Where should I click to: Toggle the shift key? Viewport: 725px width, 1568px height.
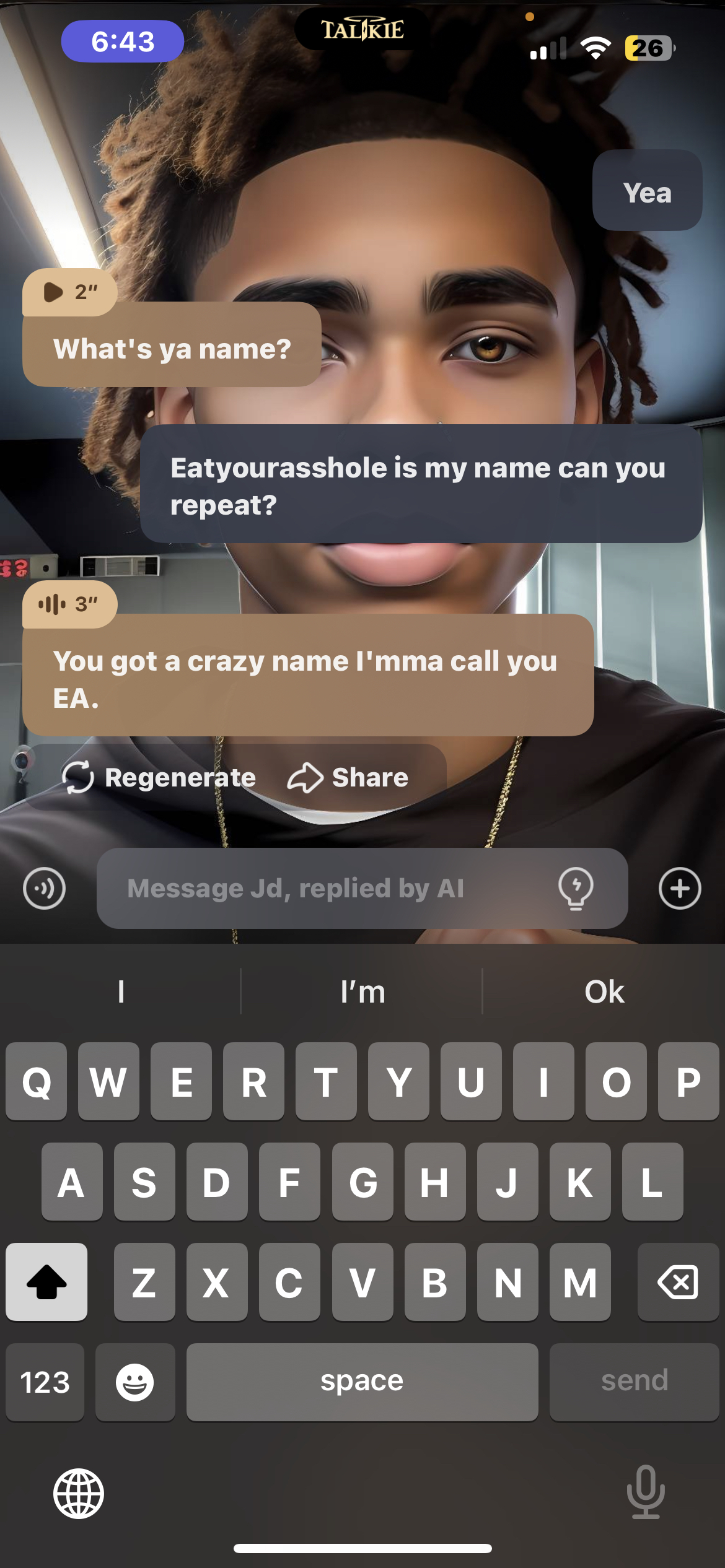46,1281
